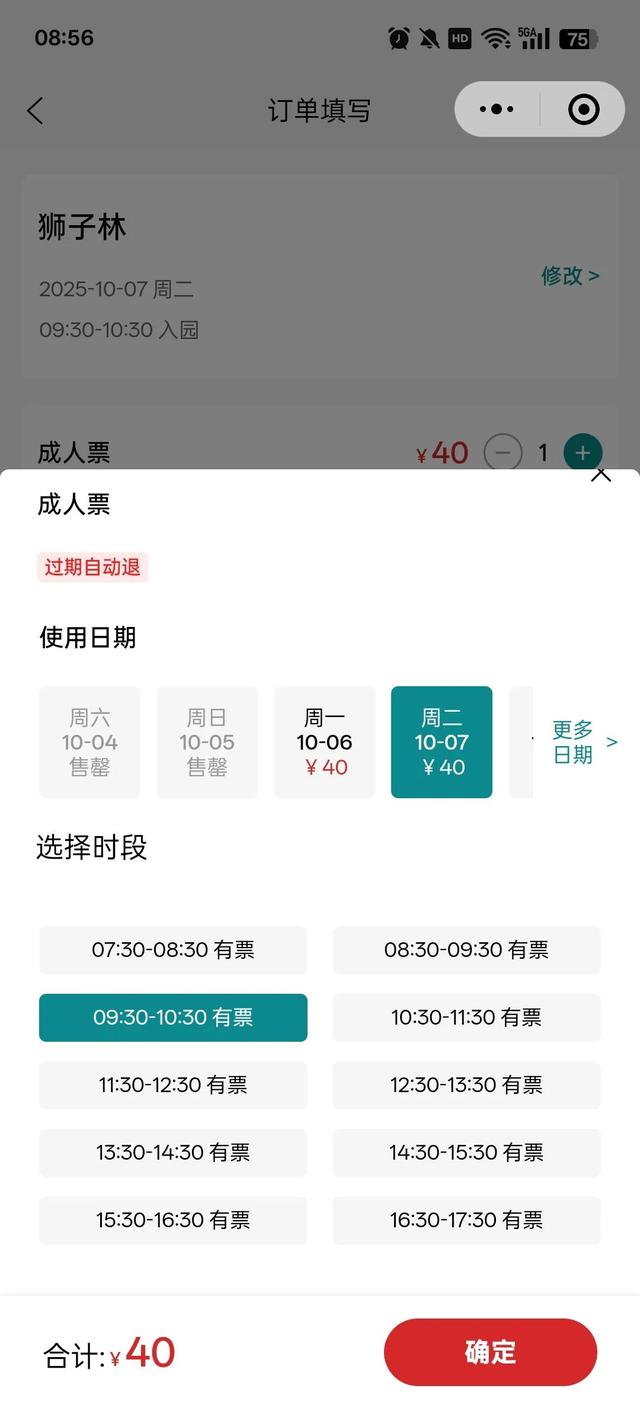
Task: Choose the 12:30-13:30 time slot
Action: point(466,1085)
